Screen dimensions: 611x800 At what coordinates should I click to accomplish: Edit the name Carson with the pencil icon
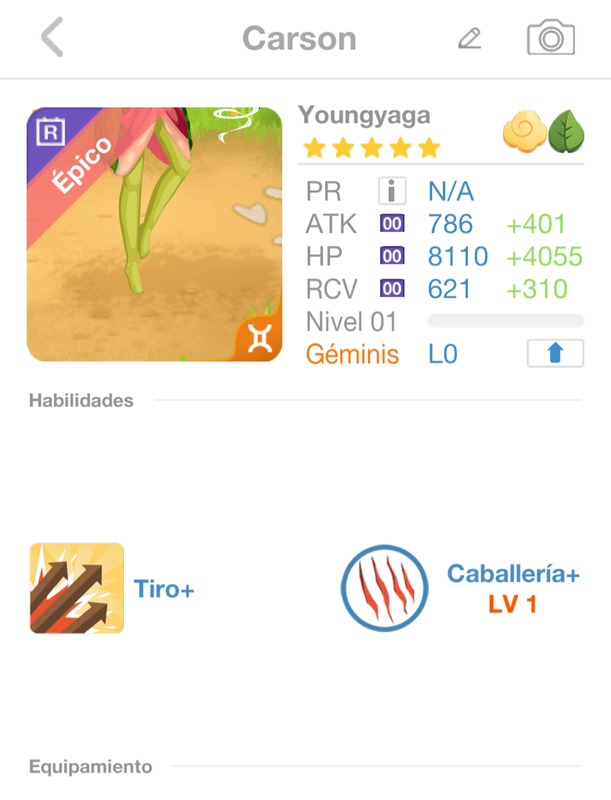pyautogui.click(x=469, y=39)
